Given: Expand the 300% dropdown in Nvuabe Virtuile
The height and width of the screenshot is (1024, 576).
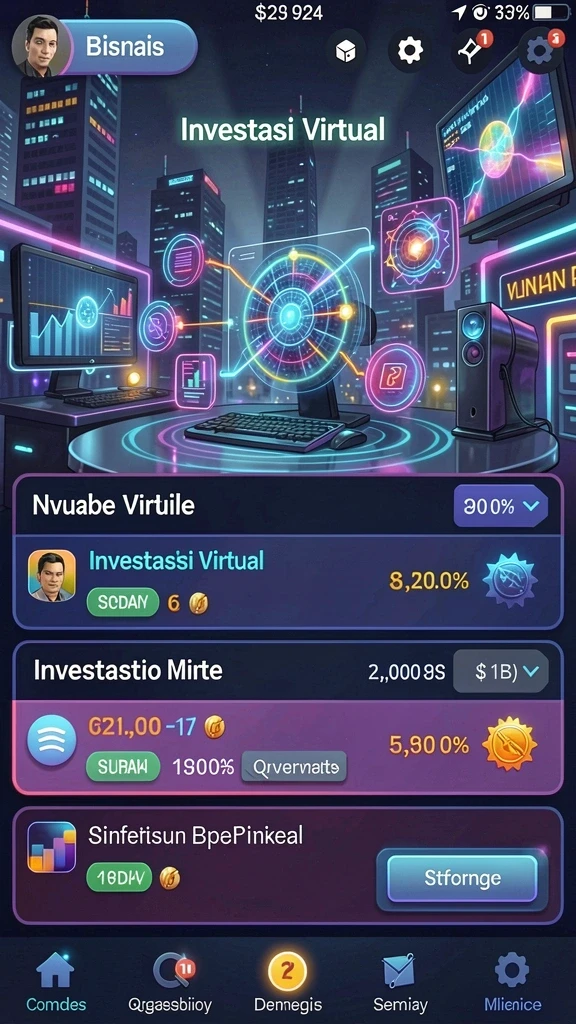Looking at the screenshot, I should click(500, 506).
